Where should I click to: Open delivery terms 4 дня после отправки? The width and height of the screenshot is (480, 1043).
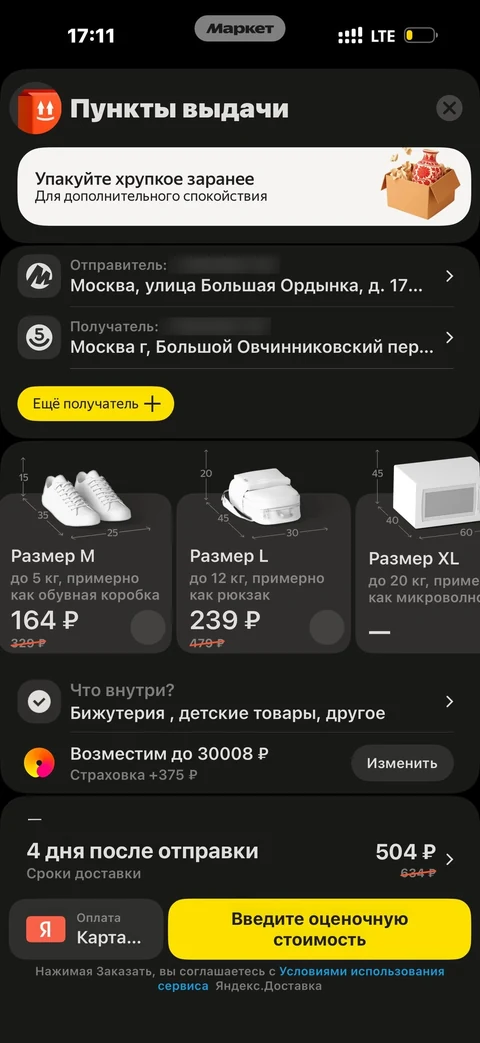pyautogui.click(x=239, y=860)
